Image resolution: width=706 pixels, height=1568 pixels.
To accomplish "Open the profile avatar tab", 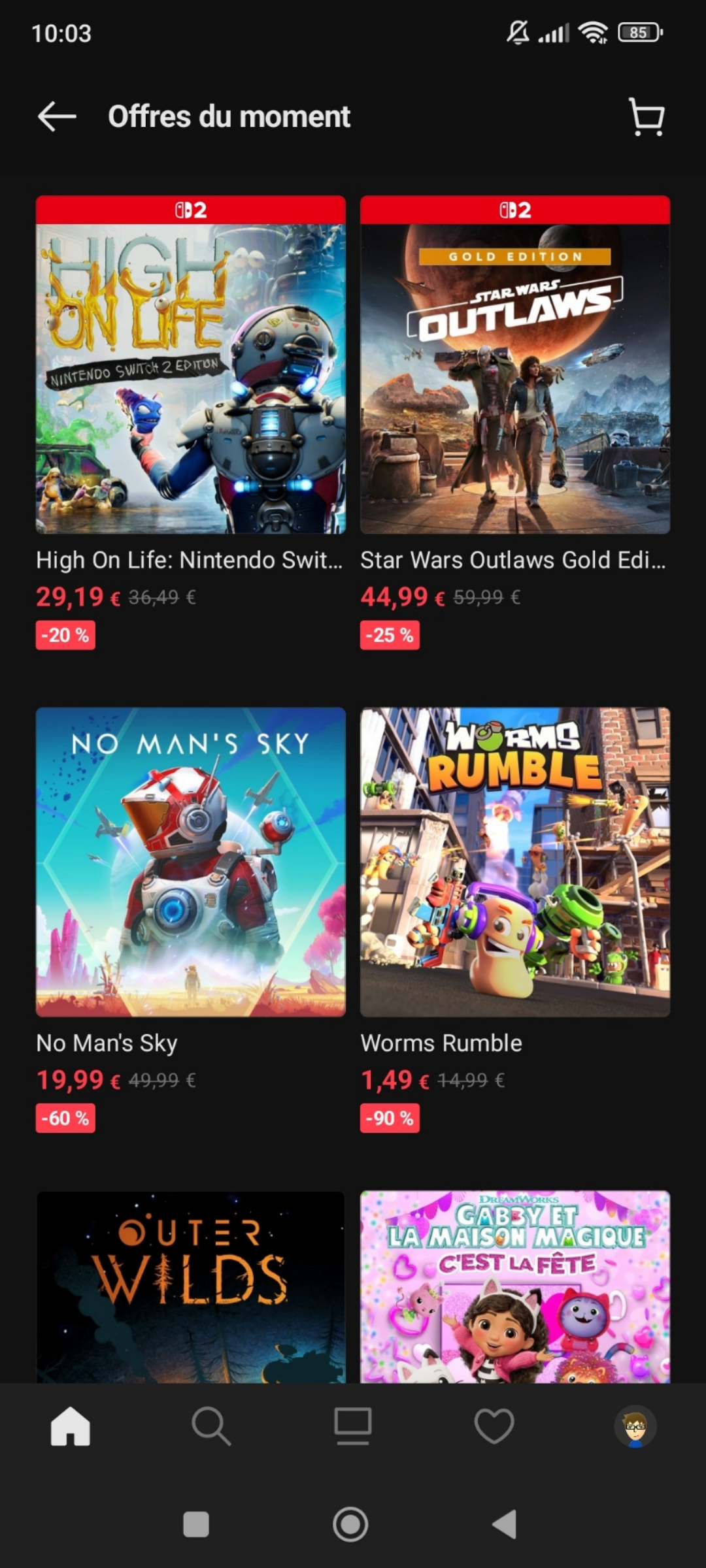I will 635,1426.
